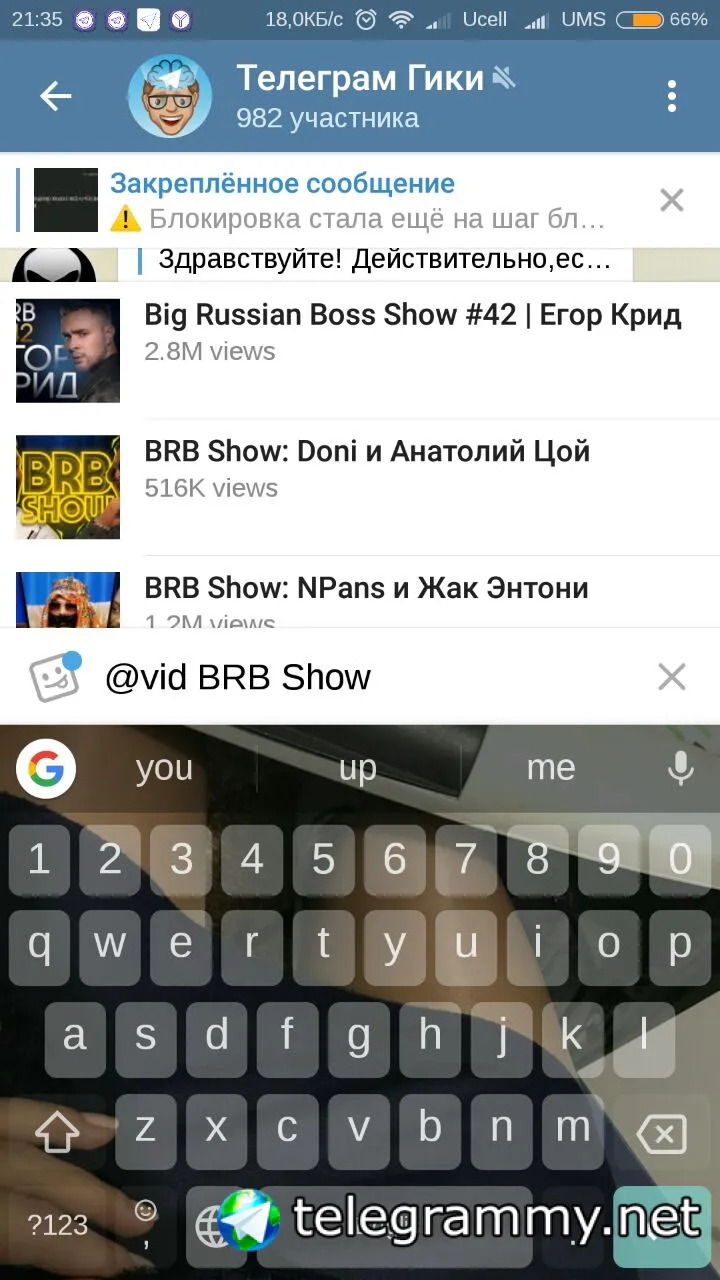Dismiss the pinned message banner

click(x=672, y=200)
